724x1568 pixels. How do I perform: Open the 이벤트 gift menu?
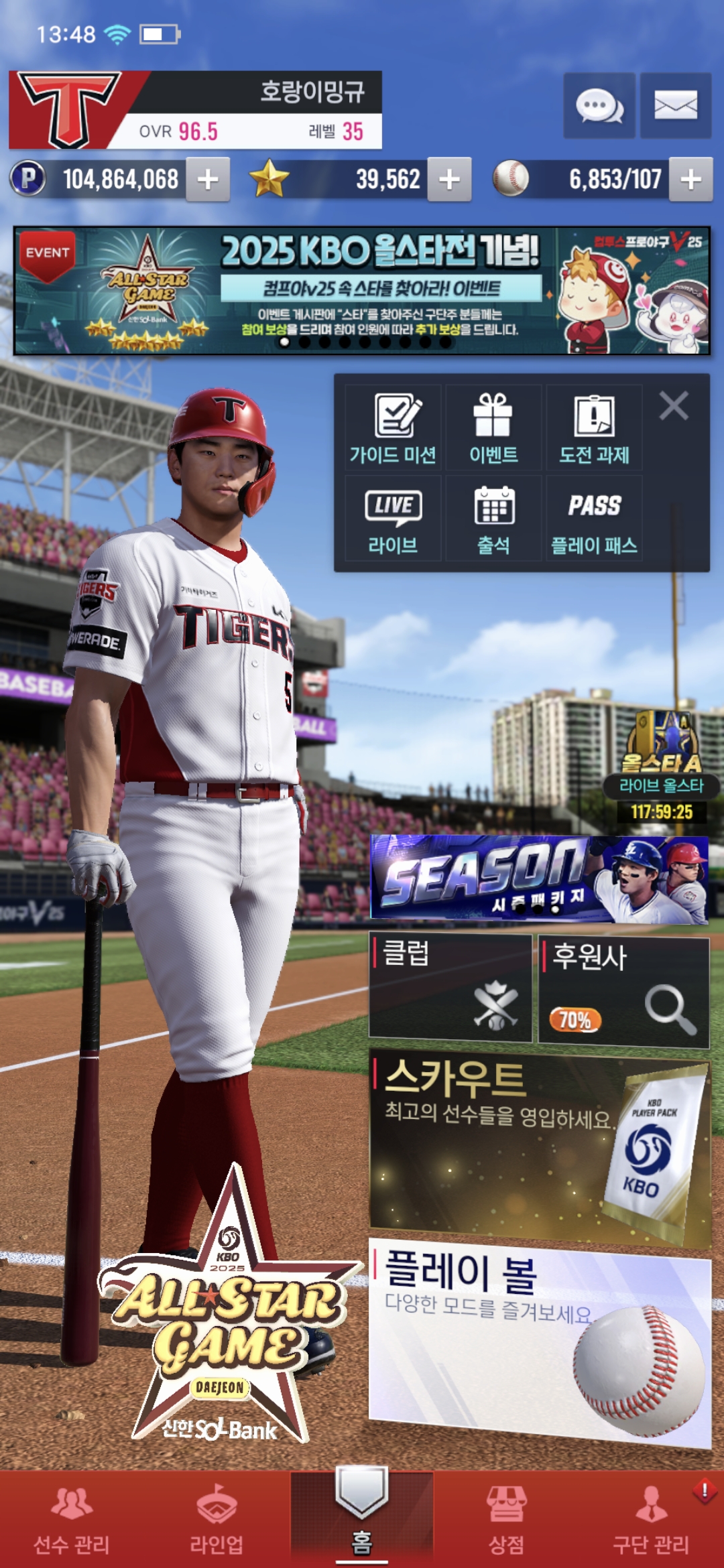point(493,428)
